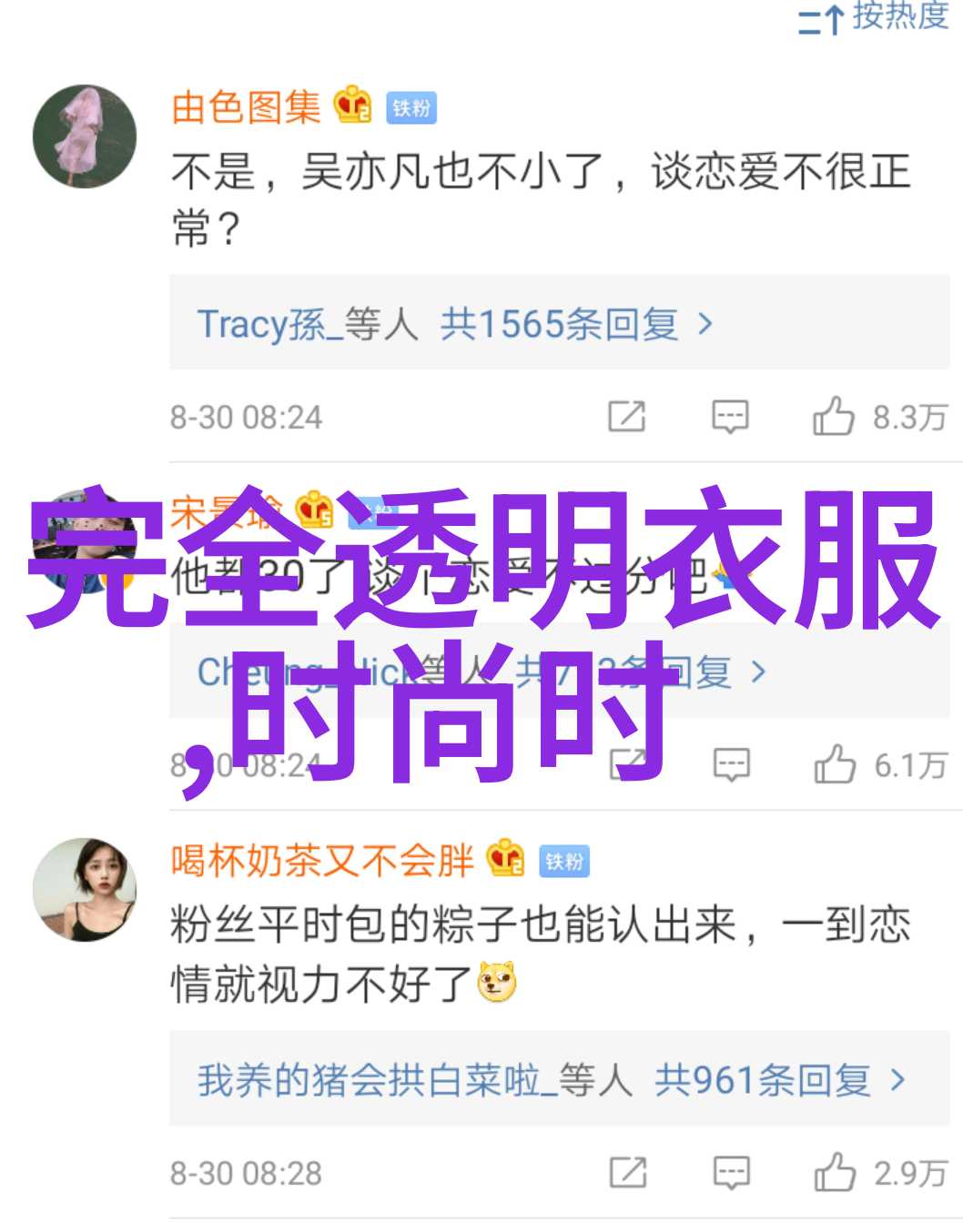This screenshot has width=963, height=1232.
Task: Reply to 喝杯奶茶又不会胖's comment
Action: [731, 1173]
